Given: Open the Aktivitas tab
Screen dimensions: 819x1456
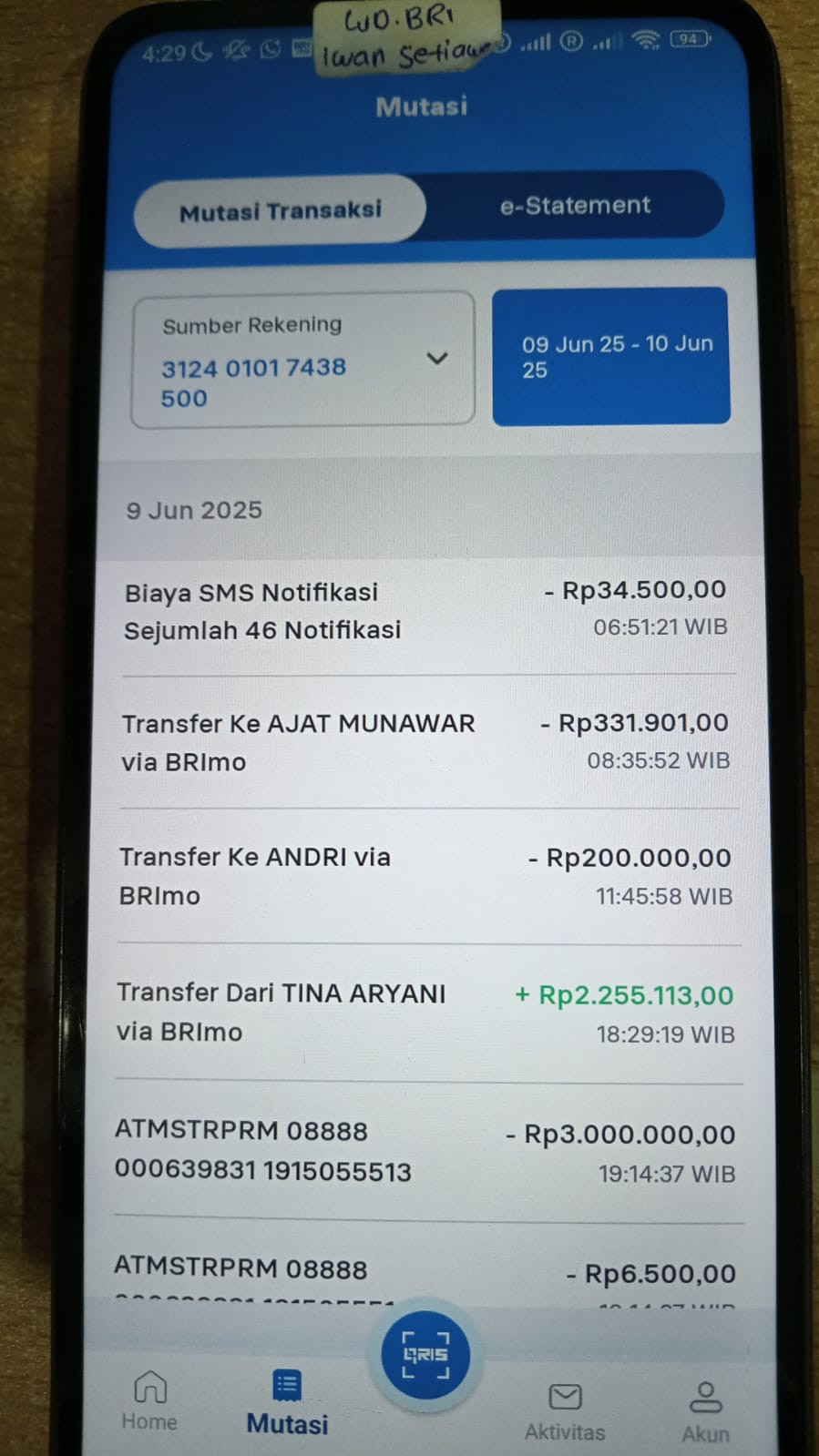Looking at the screenshot, I should point(565,1410).
